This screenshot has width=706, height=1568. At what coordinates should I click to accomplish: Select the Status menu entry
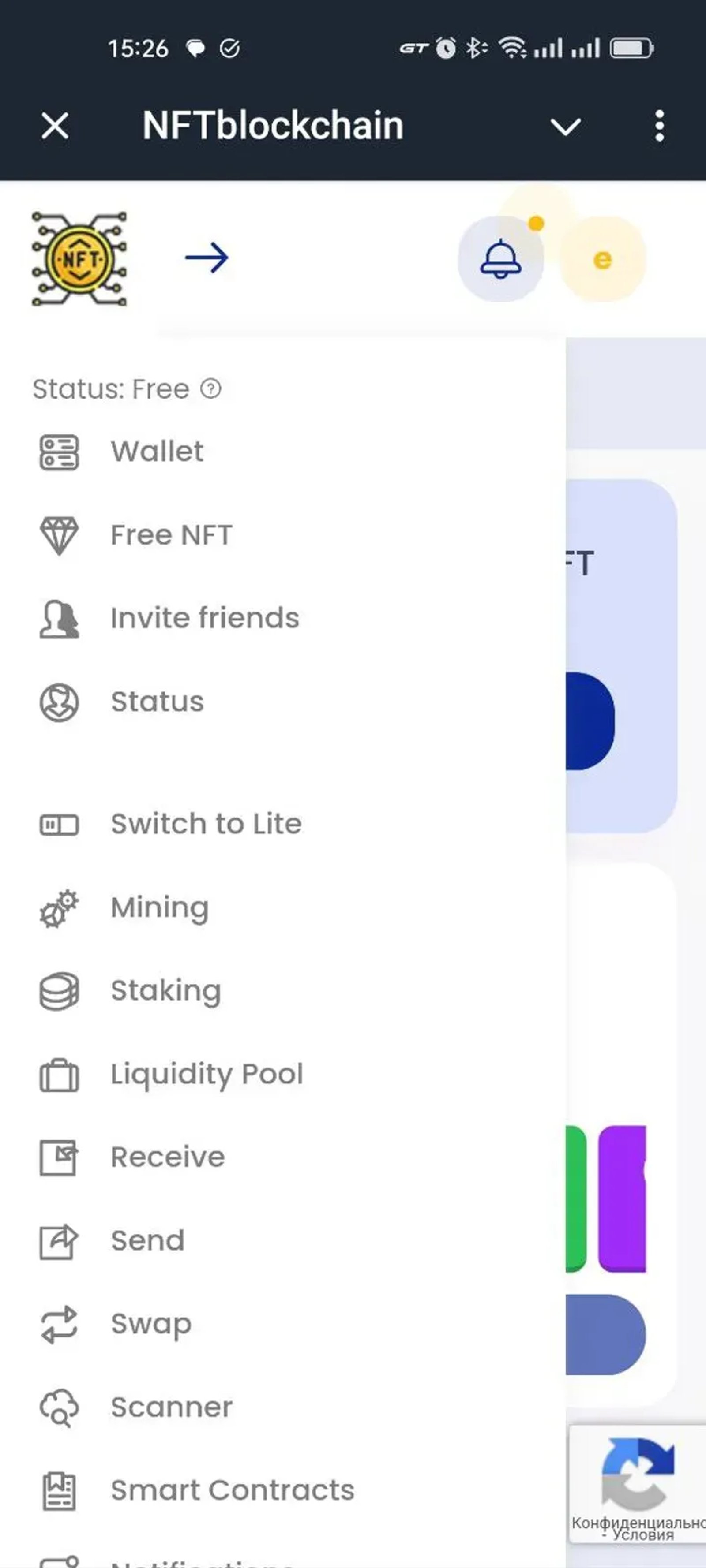(x=157, y=701)
